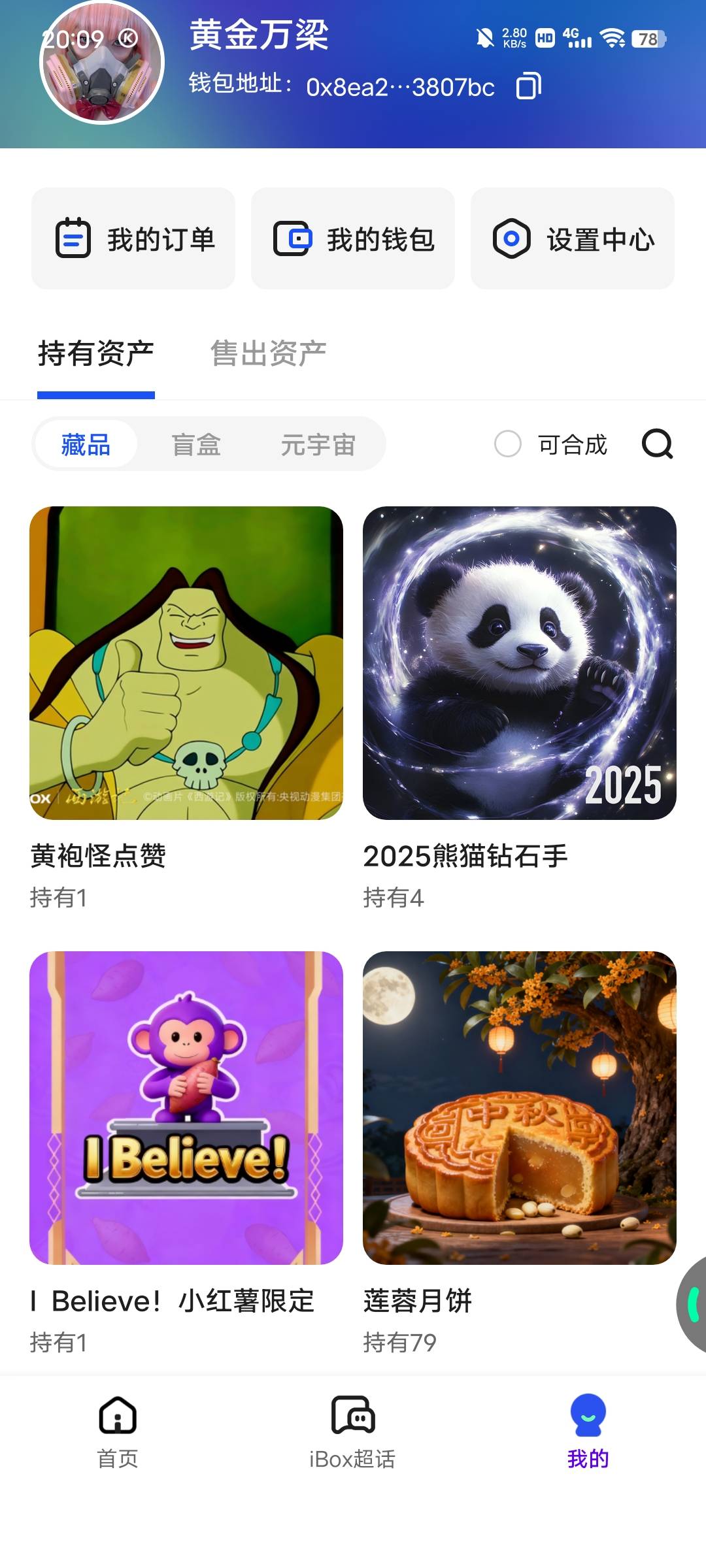
Task: Switch to the 售出资产 tab
Action: [268, 353]
